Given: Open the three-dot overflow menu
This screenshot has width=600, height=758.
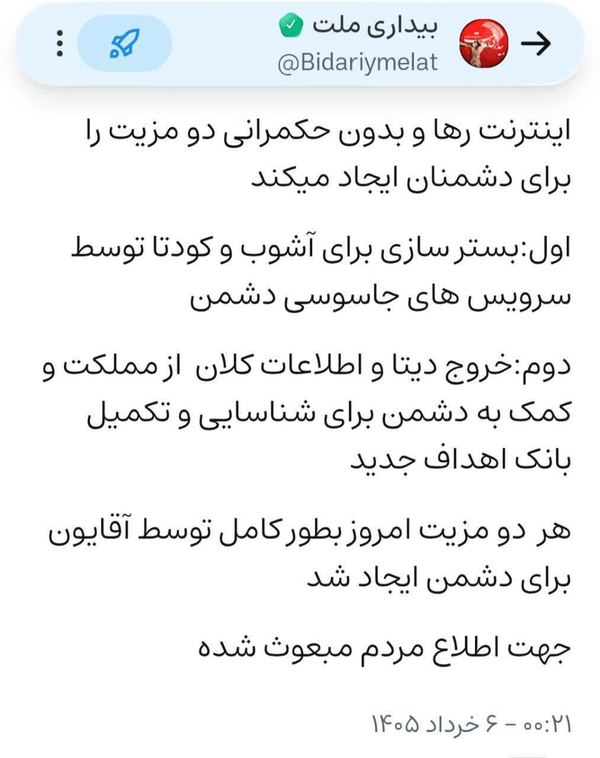Looking at the screenshot, I should pyautogui.click(x=59, y=44).
